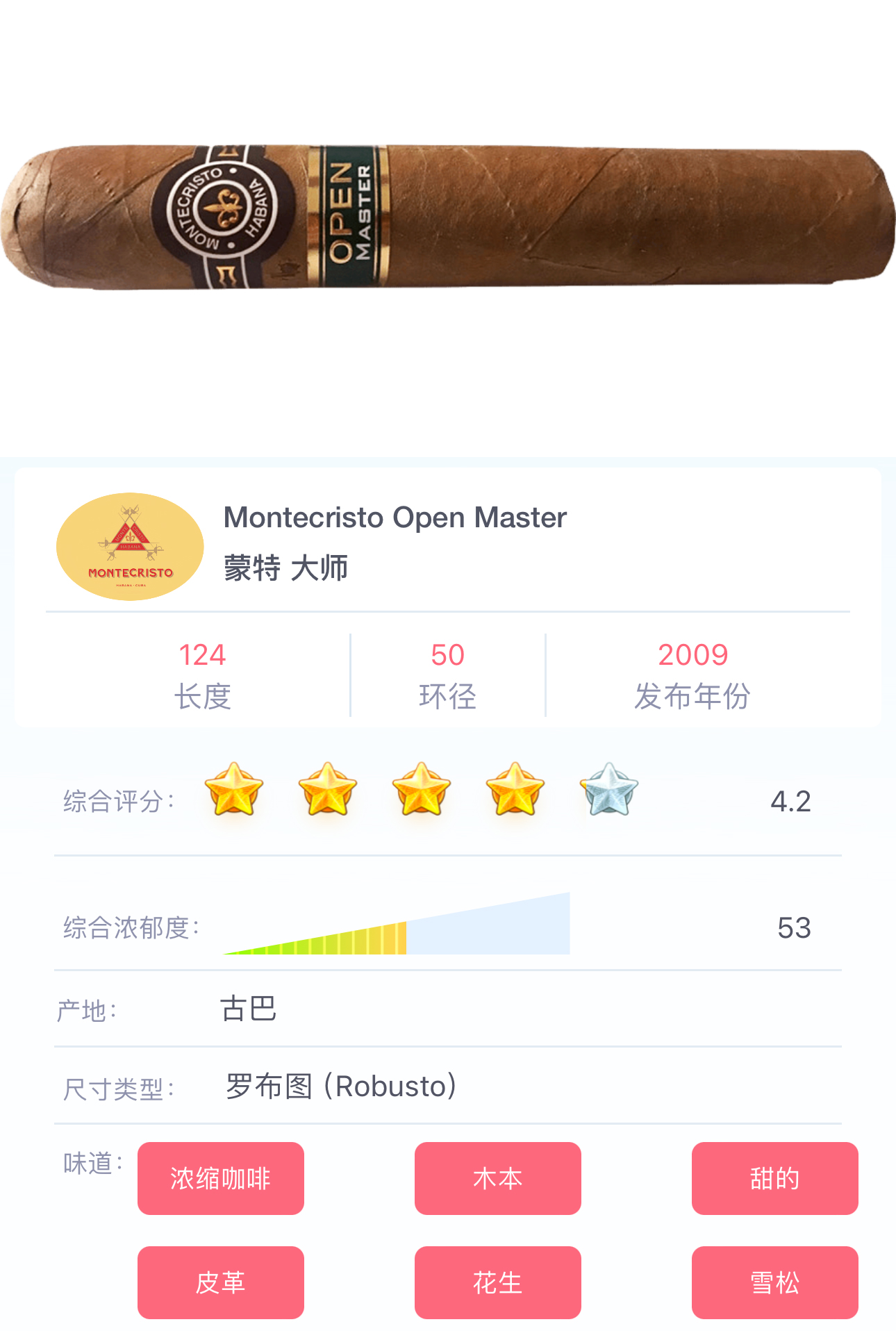
Task: Open the Montecristo brand logo
Action: [130, 547]
